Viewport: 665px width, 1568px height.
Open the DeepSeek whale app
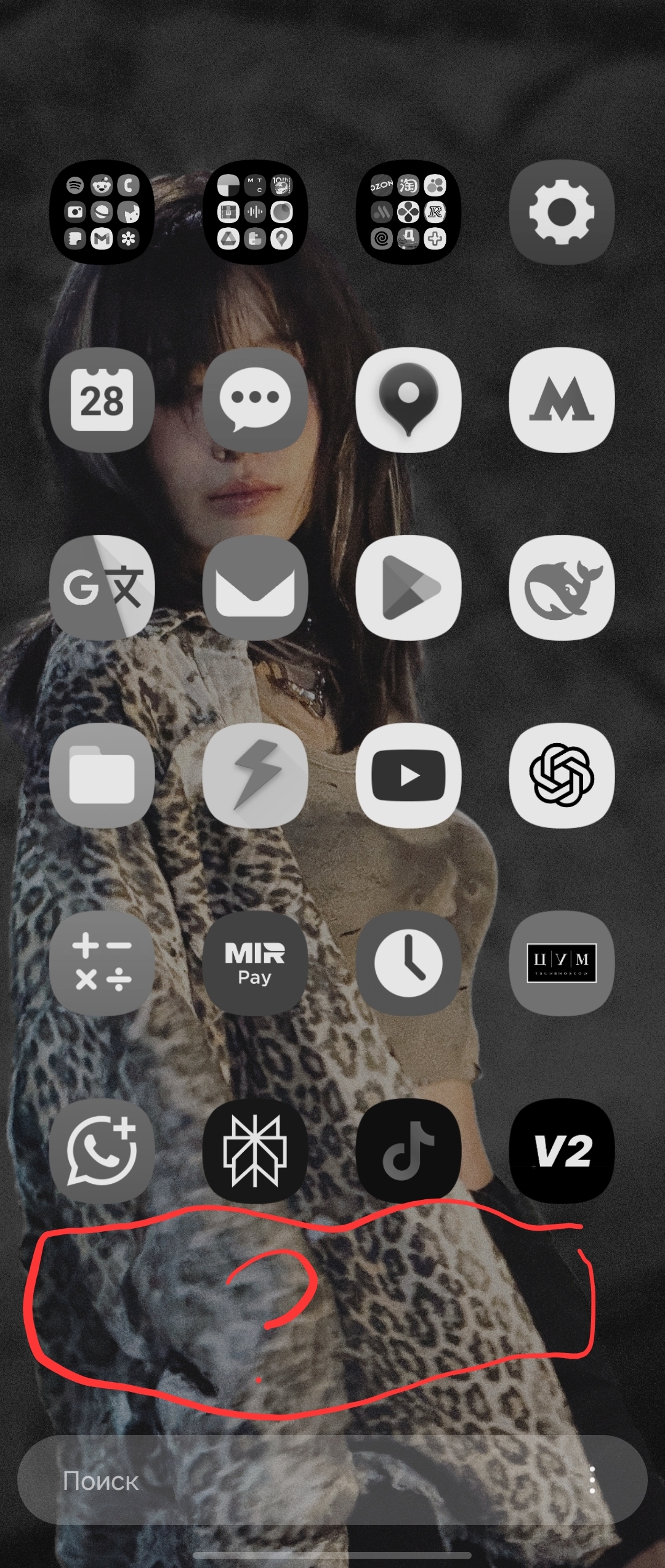[561, 588]
